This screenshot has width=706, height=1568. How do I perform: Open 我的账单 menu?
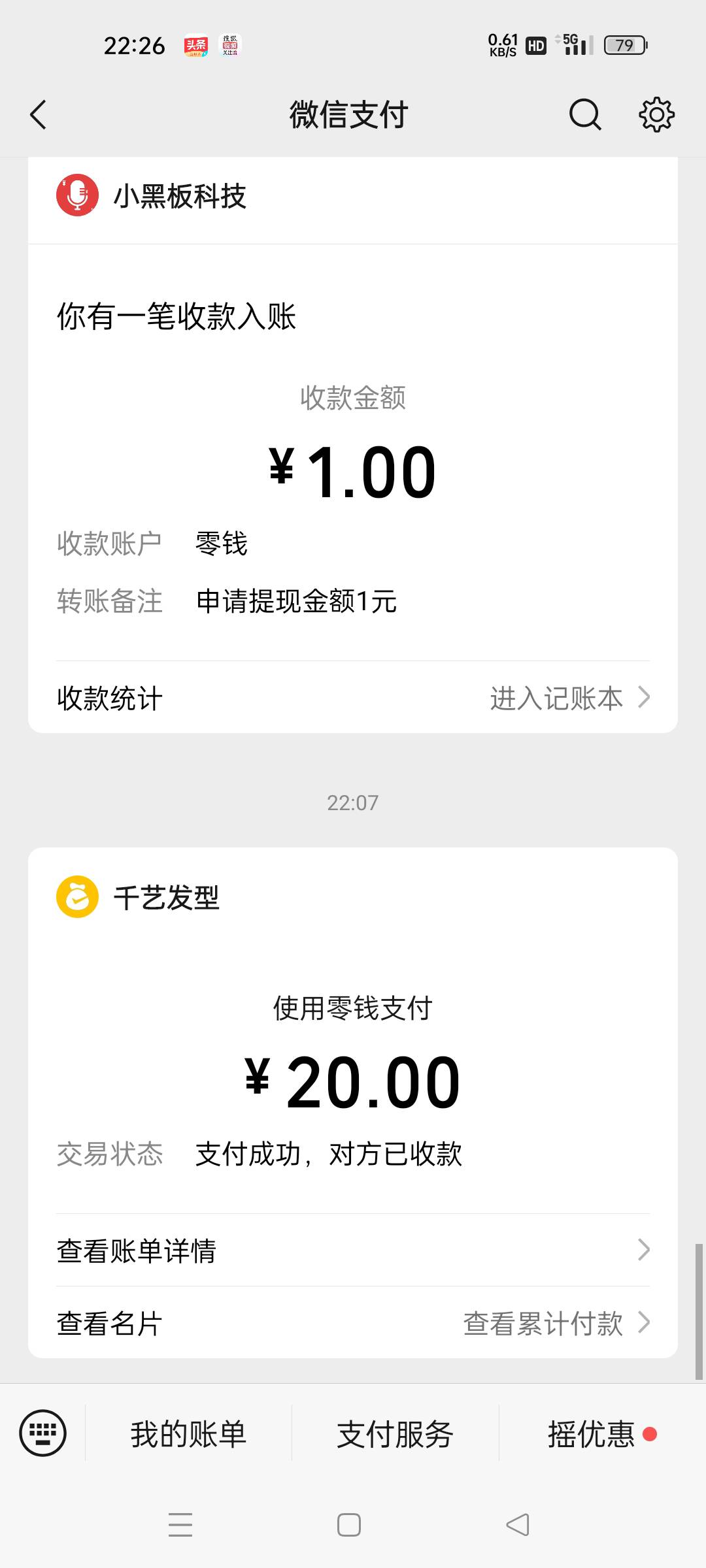pyautogui.click(x=189, y=1433)
